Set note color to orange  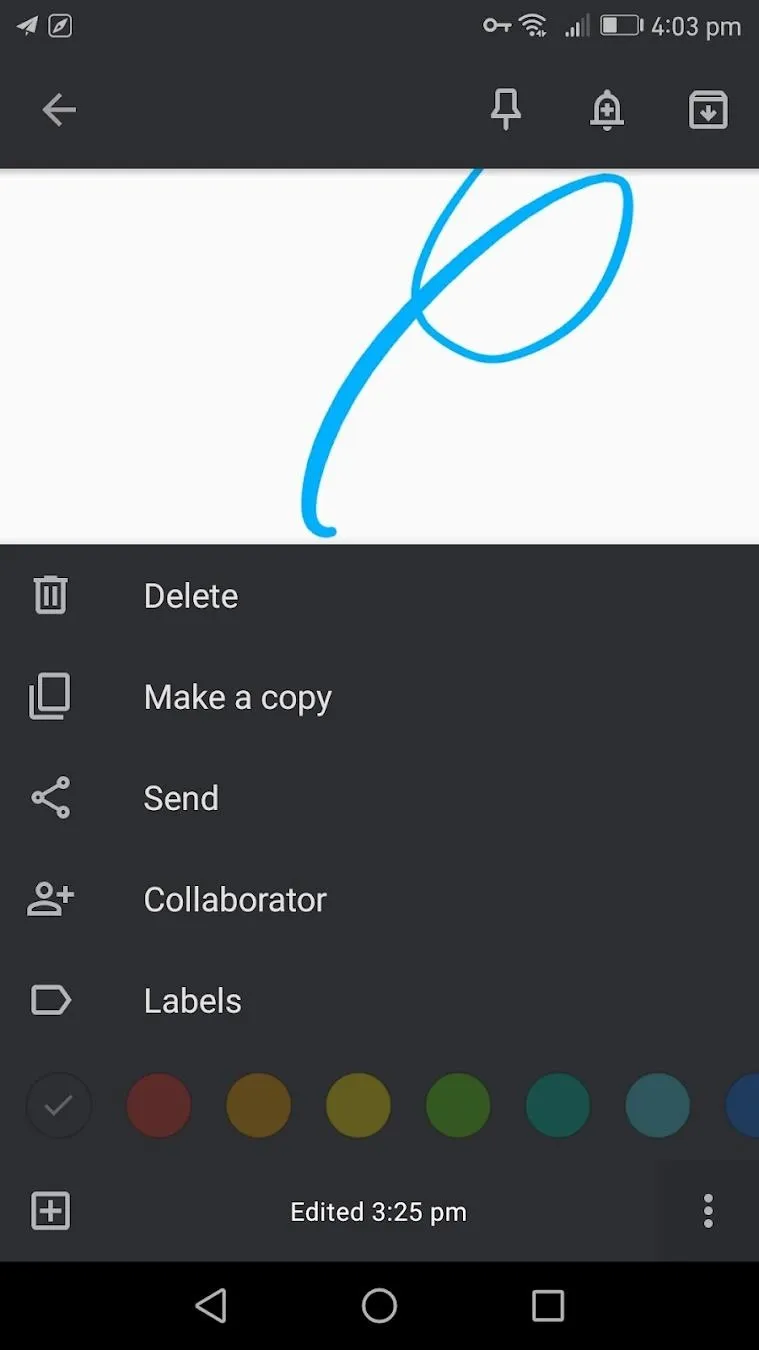point(258,1105)
